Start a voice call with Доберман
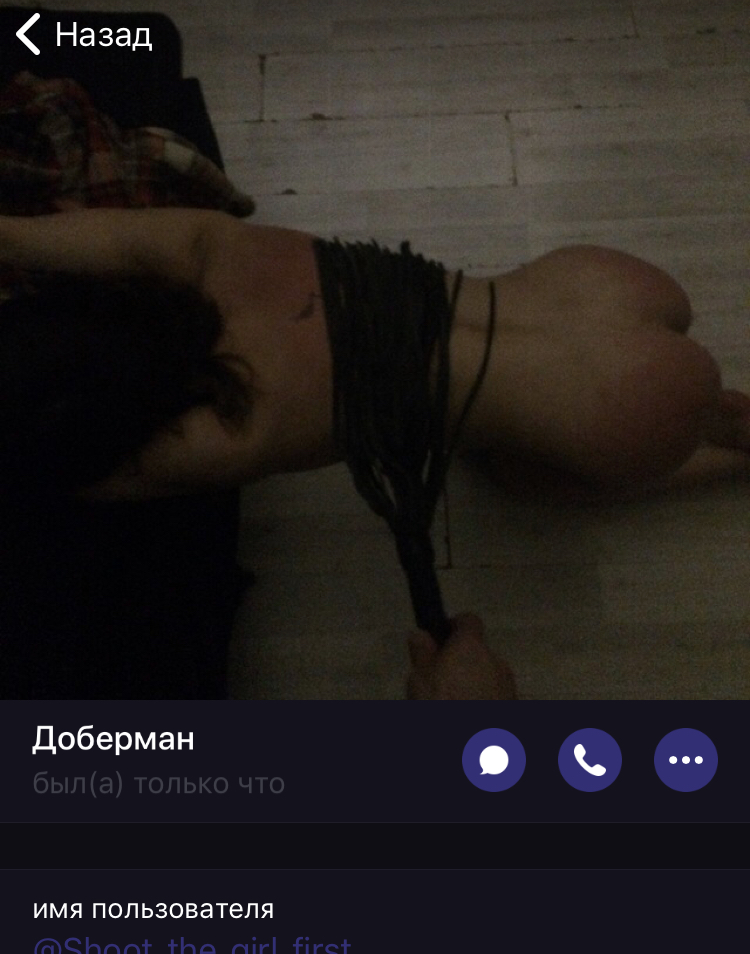Viewport: 750px width, 954px height. point(589,760)
